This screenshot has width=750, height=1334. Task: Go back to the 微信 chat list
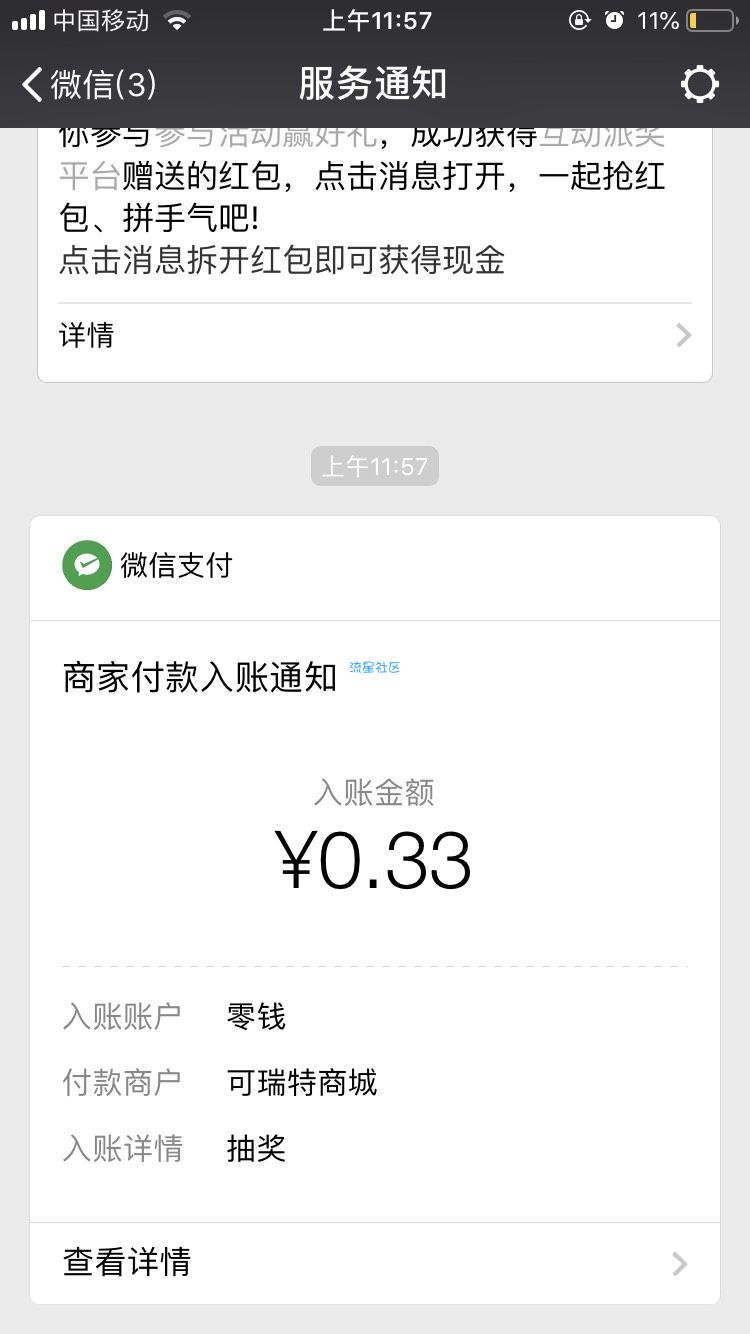88,85
